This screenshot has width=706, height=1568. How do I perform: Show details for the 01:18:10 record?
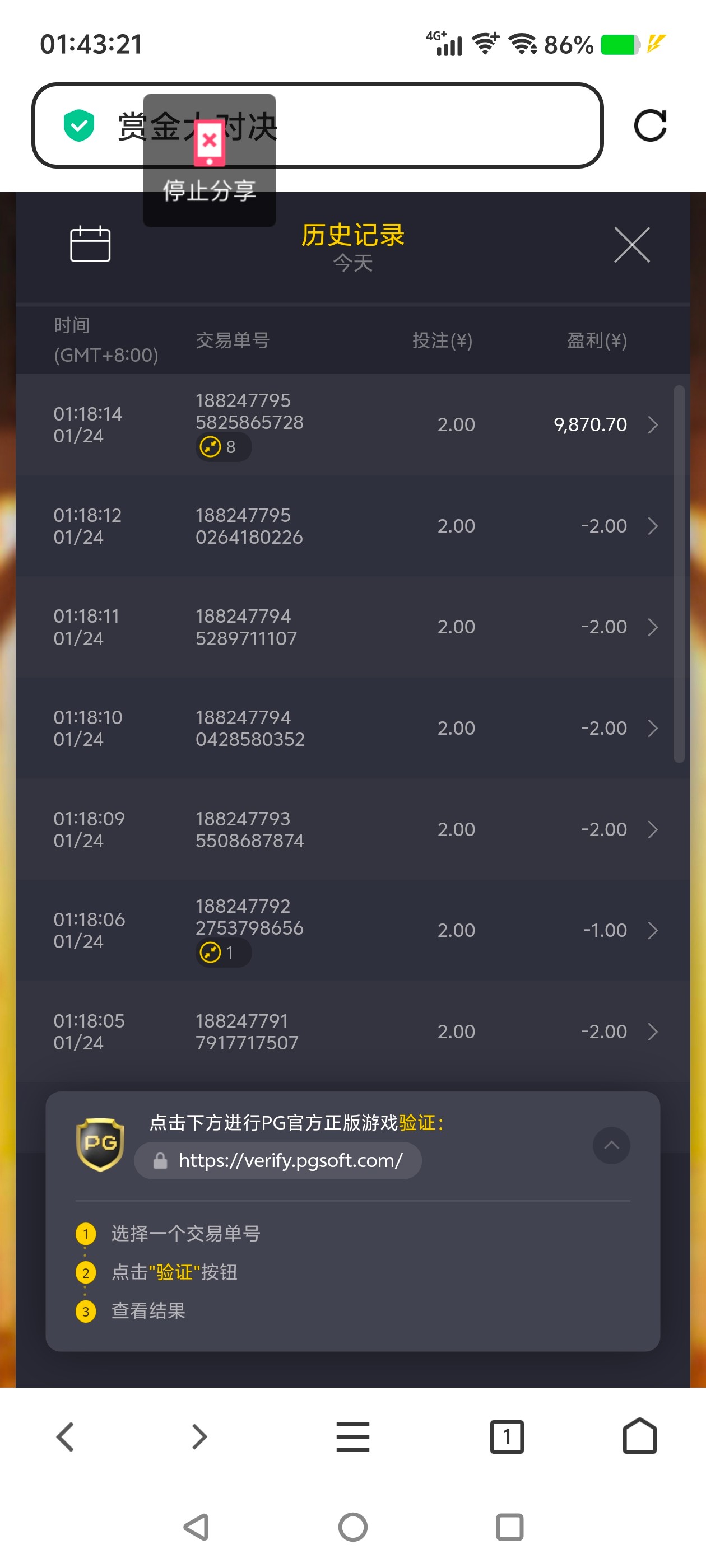click(354, 728)
